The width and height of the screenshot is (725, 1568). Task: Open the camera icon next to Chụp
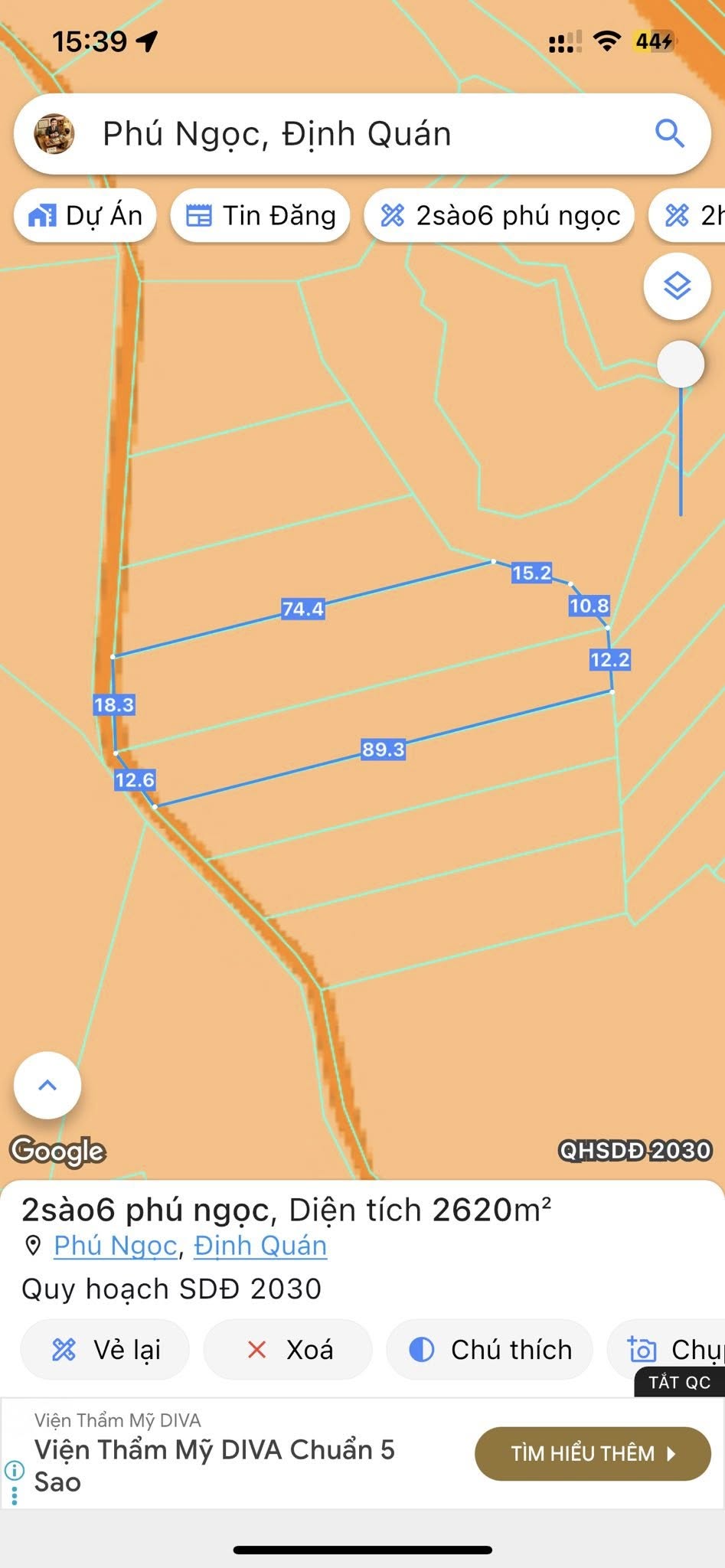(644, 1350)
